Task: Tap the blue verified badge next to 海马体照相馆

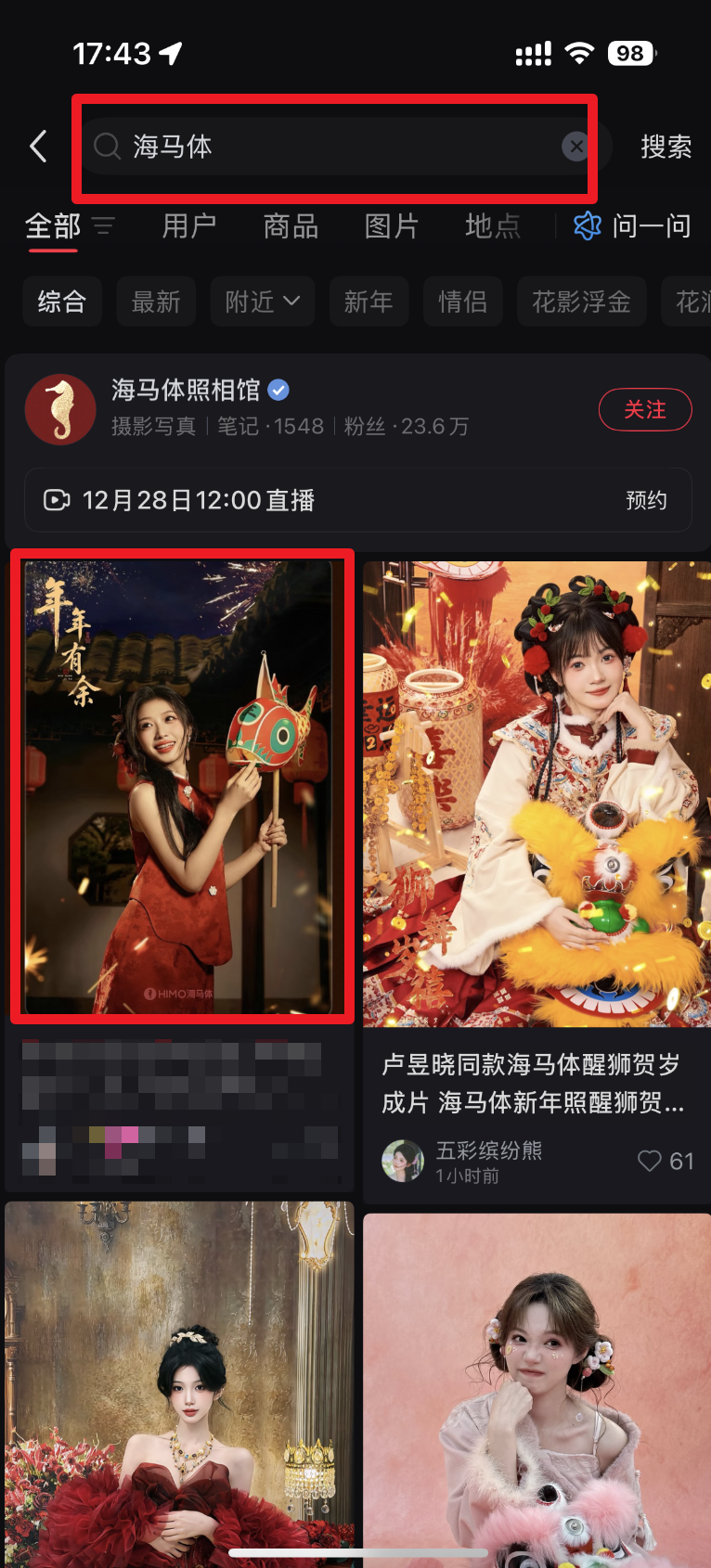Action: [276, 391]
